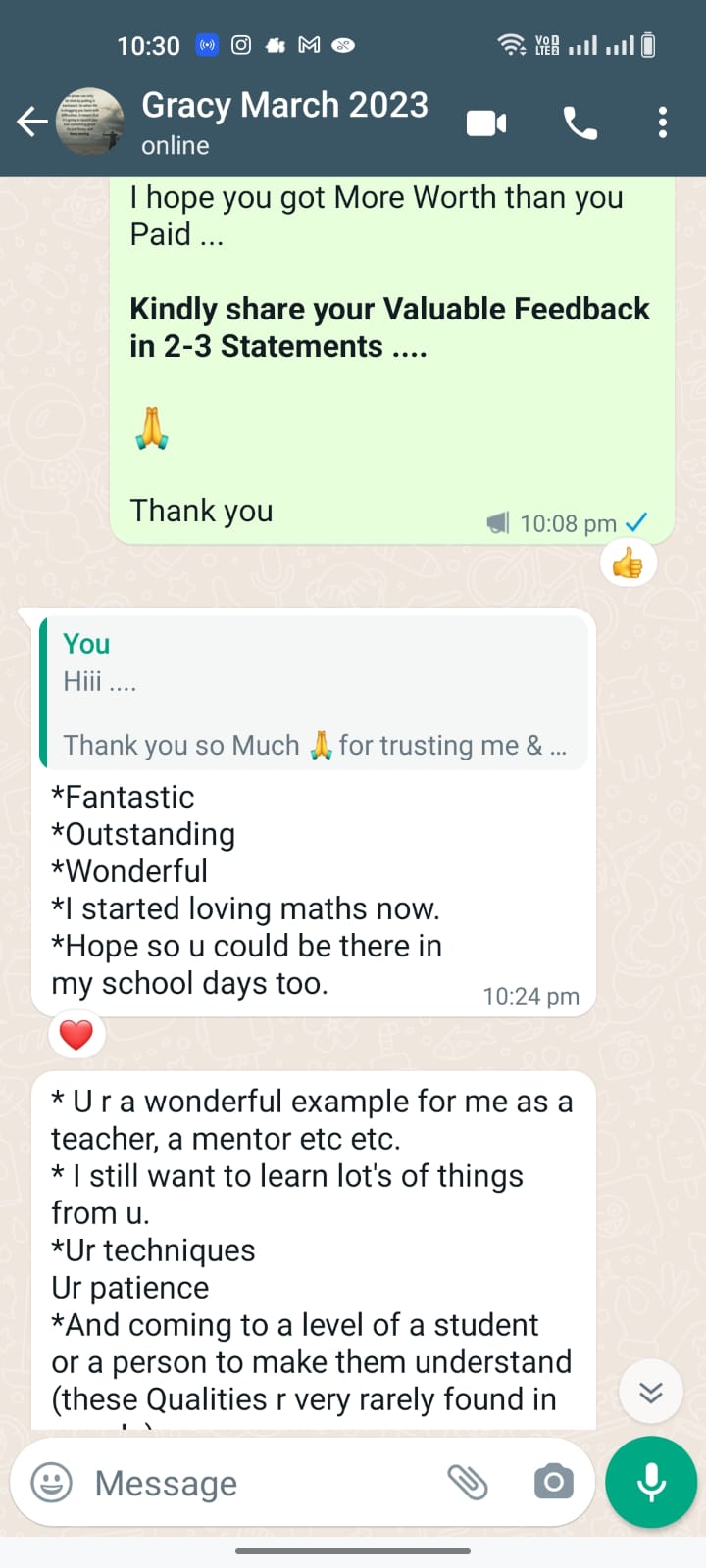The width and height of the screenshot is (706, 1568).
Task: Jump to the latest messages
Action: [651, 1392]
